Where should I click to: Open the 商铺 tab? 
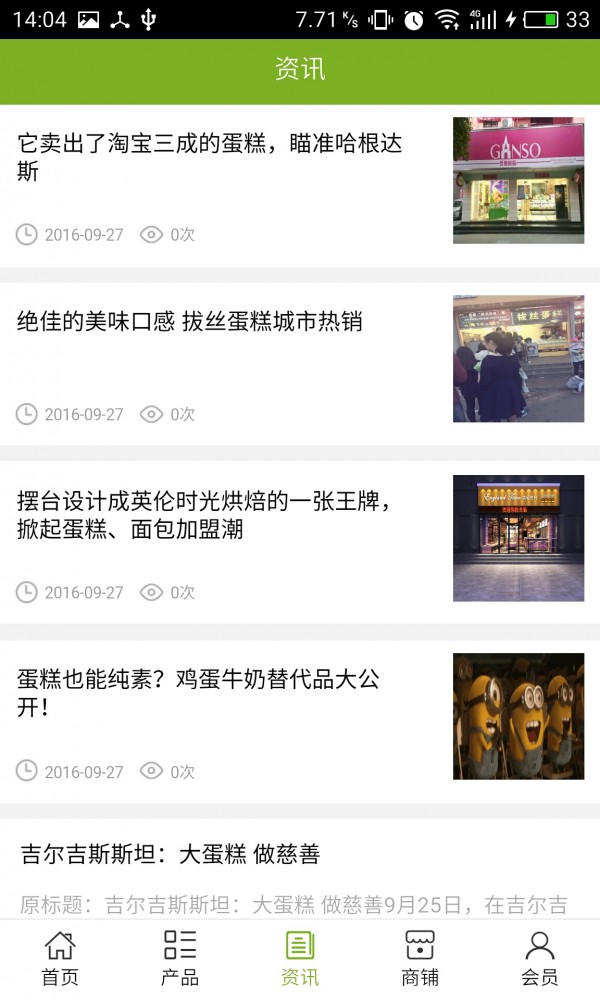point(420,958)
